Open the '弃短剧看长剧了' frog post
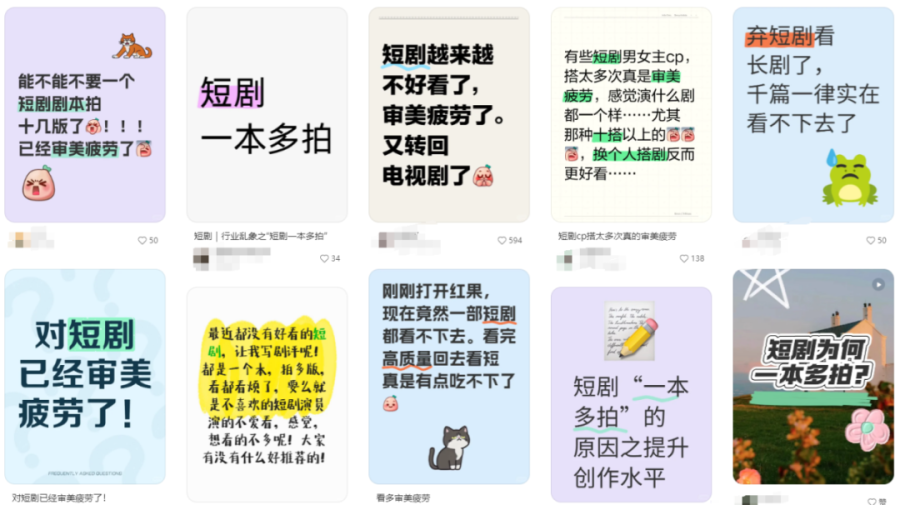Viewport: 900px width, 505px height. coord(813,115)
